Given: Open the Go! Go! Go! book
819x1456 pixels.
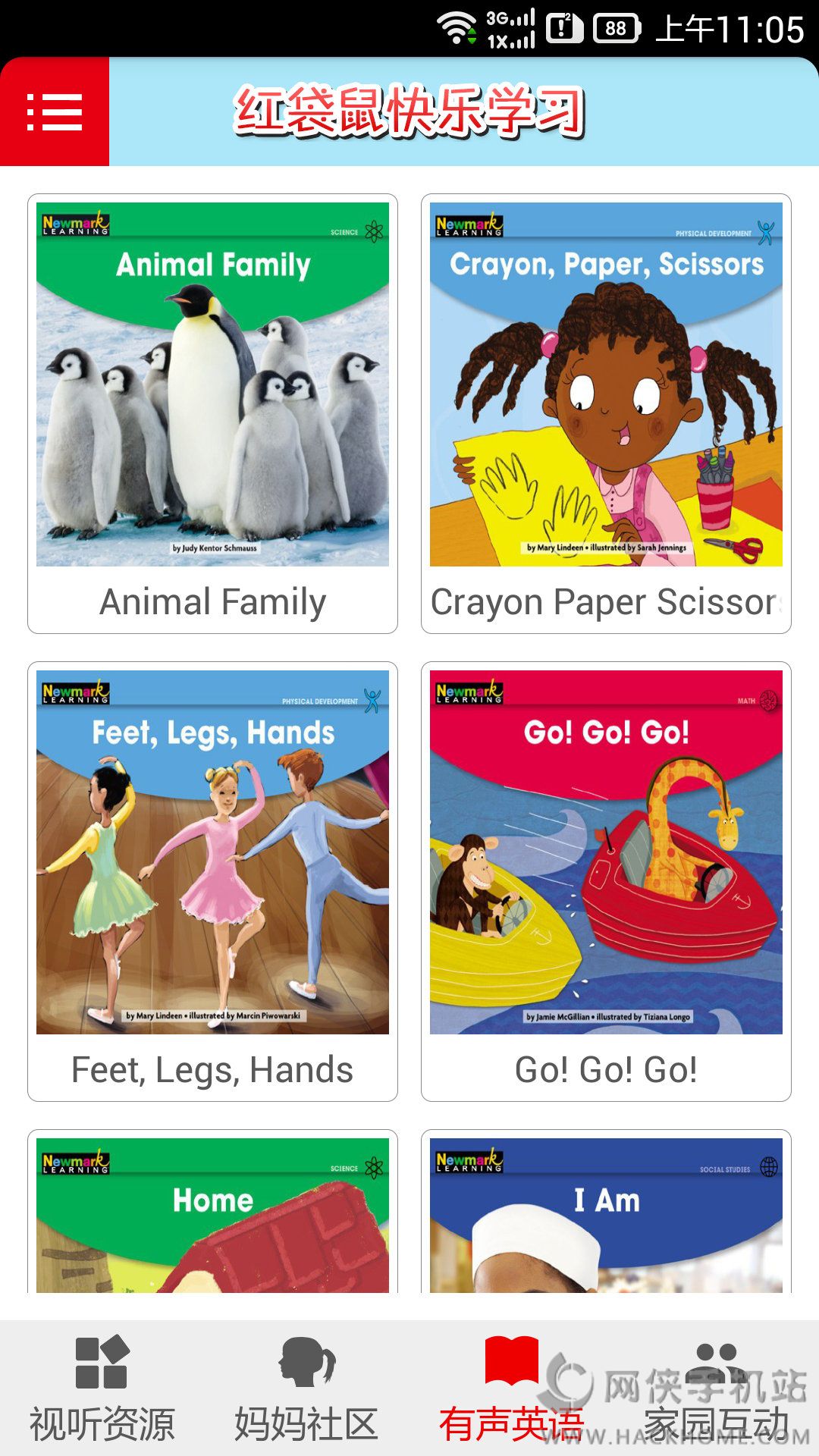Looking at the screenshot, I should point(606,881).
